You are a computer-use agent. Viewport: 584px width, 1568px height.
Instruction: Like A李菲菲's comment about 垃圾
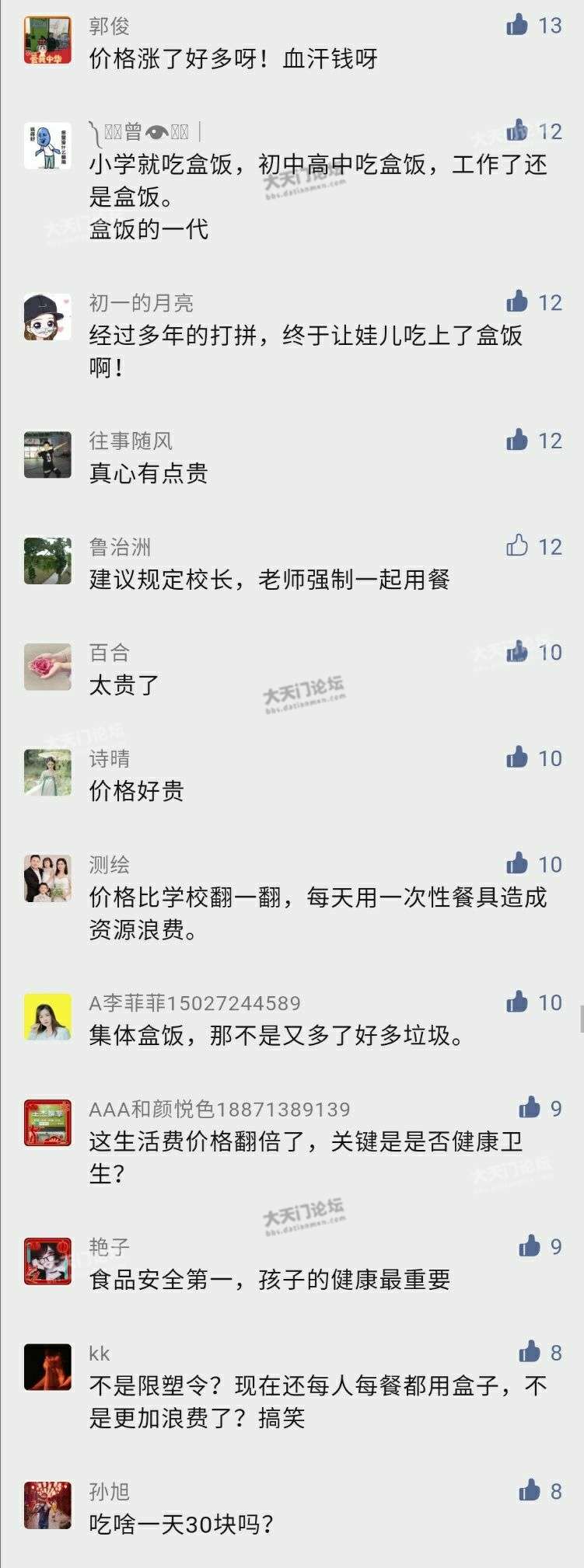click(x=517, y=1002)
